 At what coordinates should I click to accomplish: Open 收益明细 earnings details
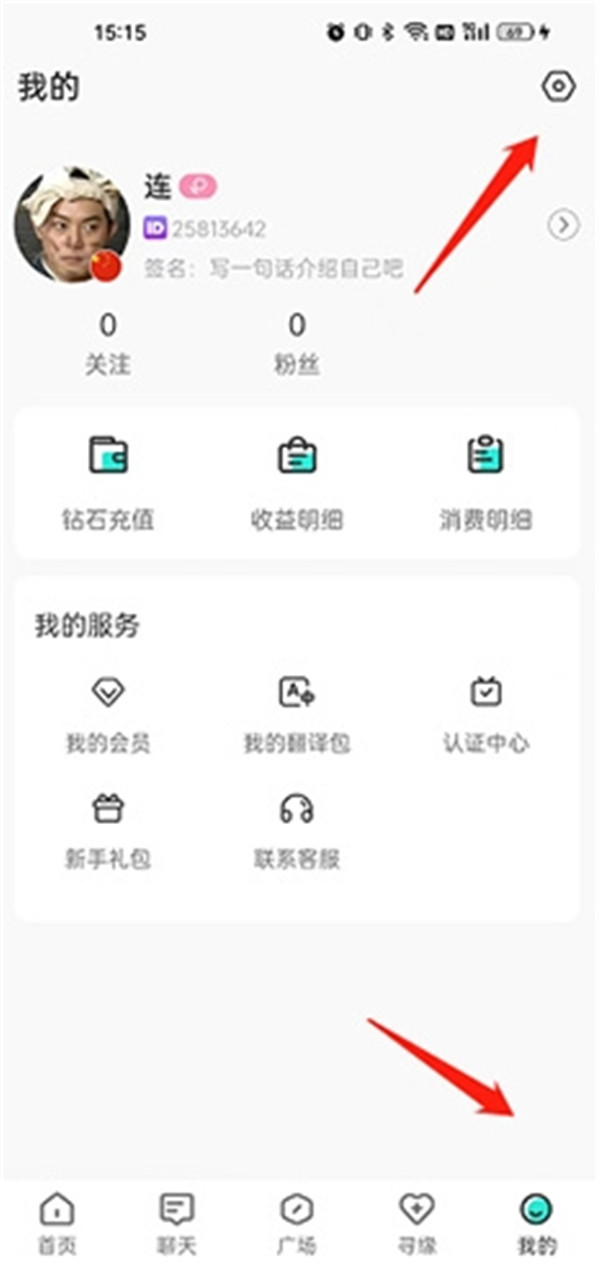coord(297,481)
